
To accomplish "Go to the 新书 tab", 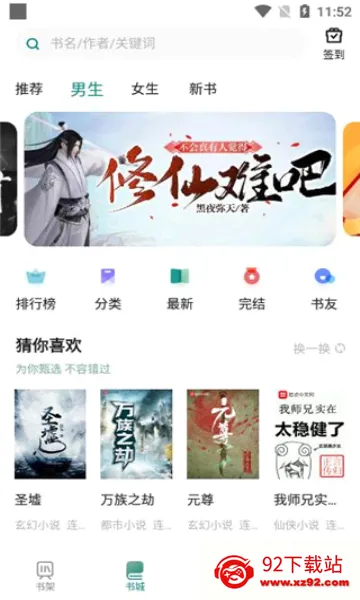I will coord(202,89).
